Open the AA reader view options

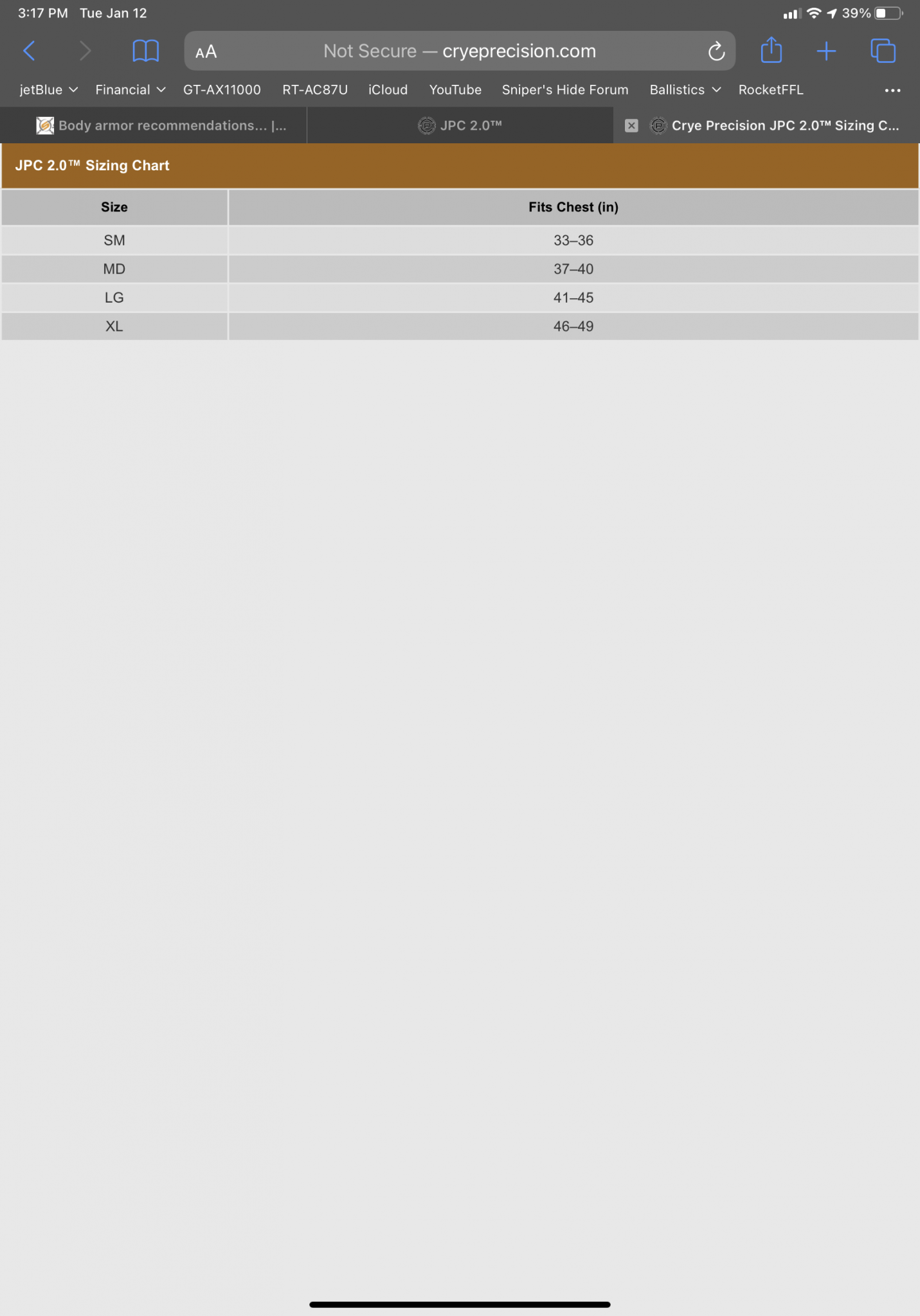tap(206, 52)
